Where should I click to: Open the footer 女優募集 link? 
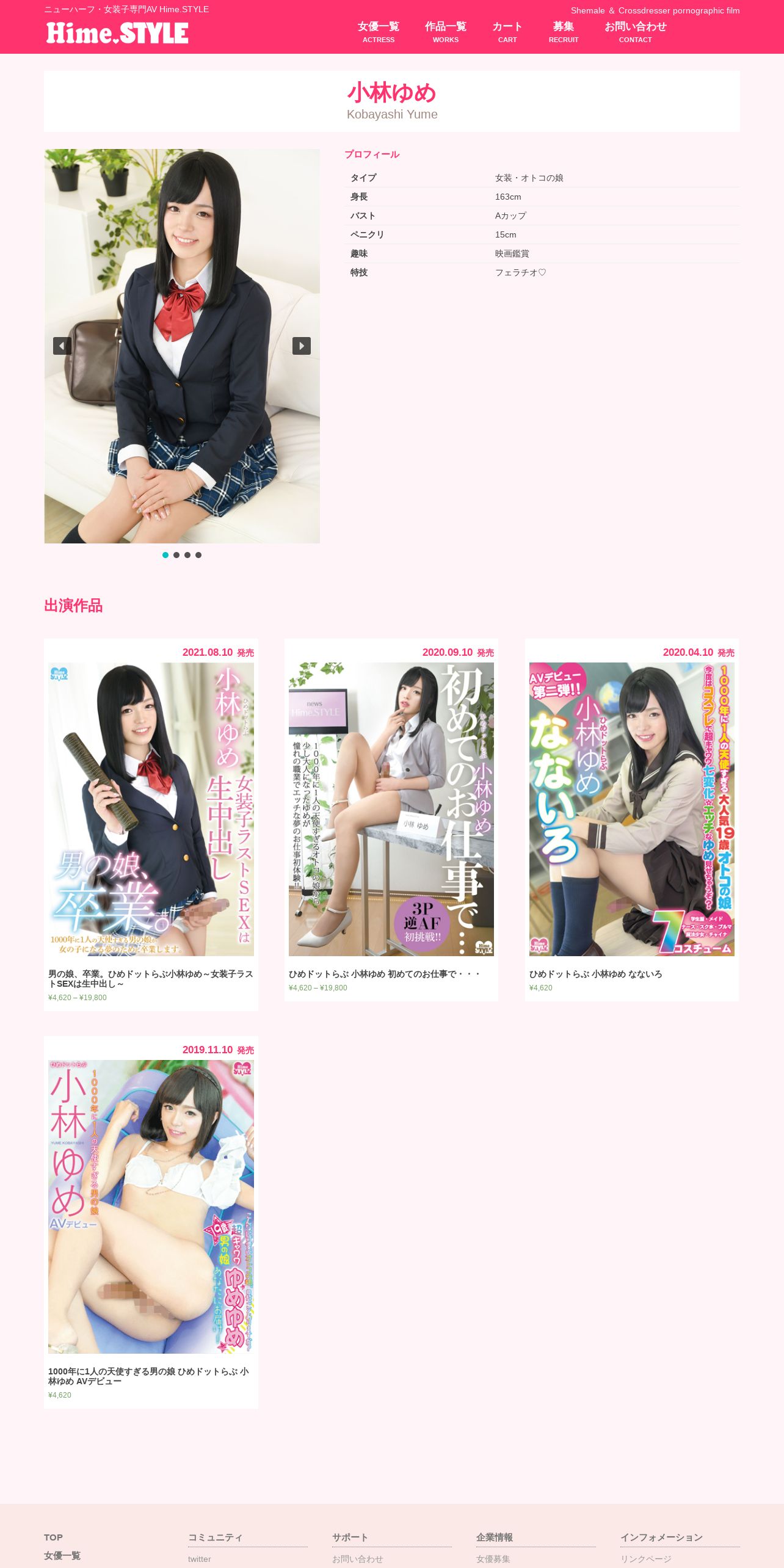click(493, 1559)
